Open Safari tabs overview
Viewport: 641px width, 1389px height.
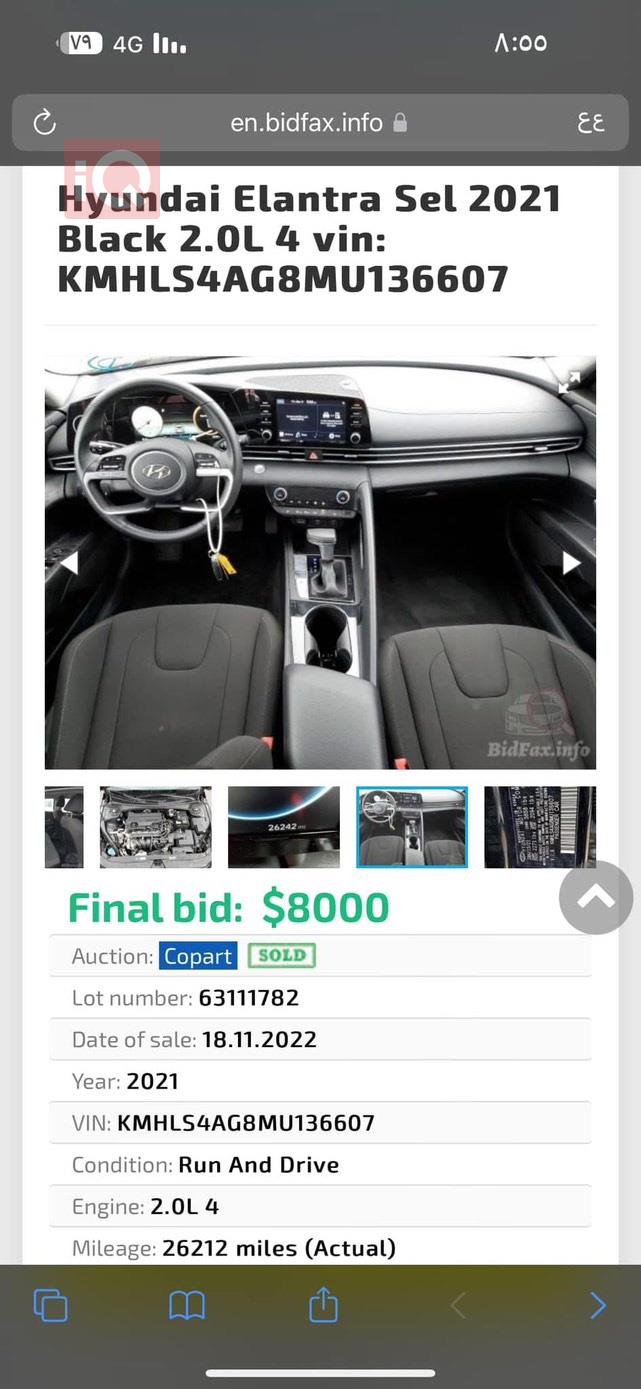click(x=50, y=1305)
